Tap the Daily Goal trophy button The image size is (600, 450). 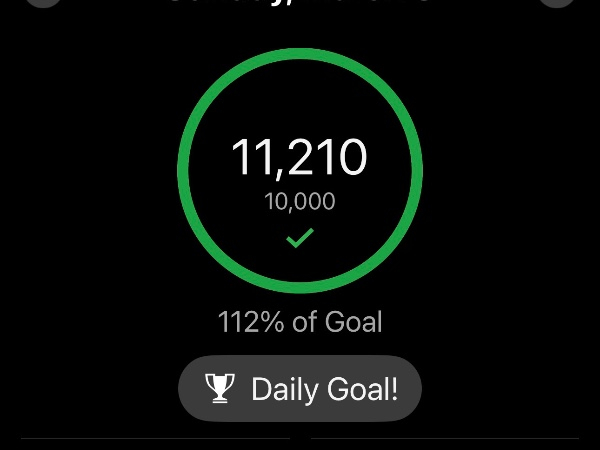point(300,388)
